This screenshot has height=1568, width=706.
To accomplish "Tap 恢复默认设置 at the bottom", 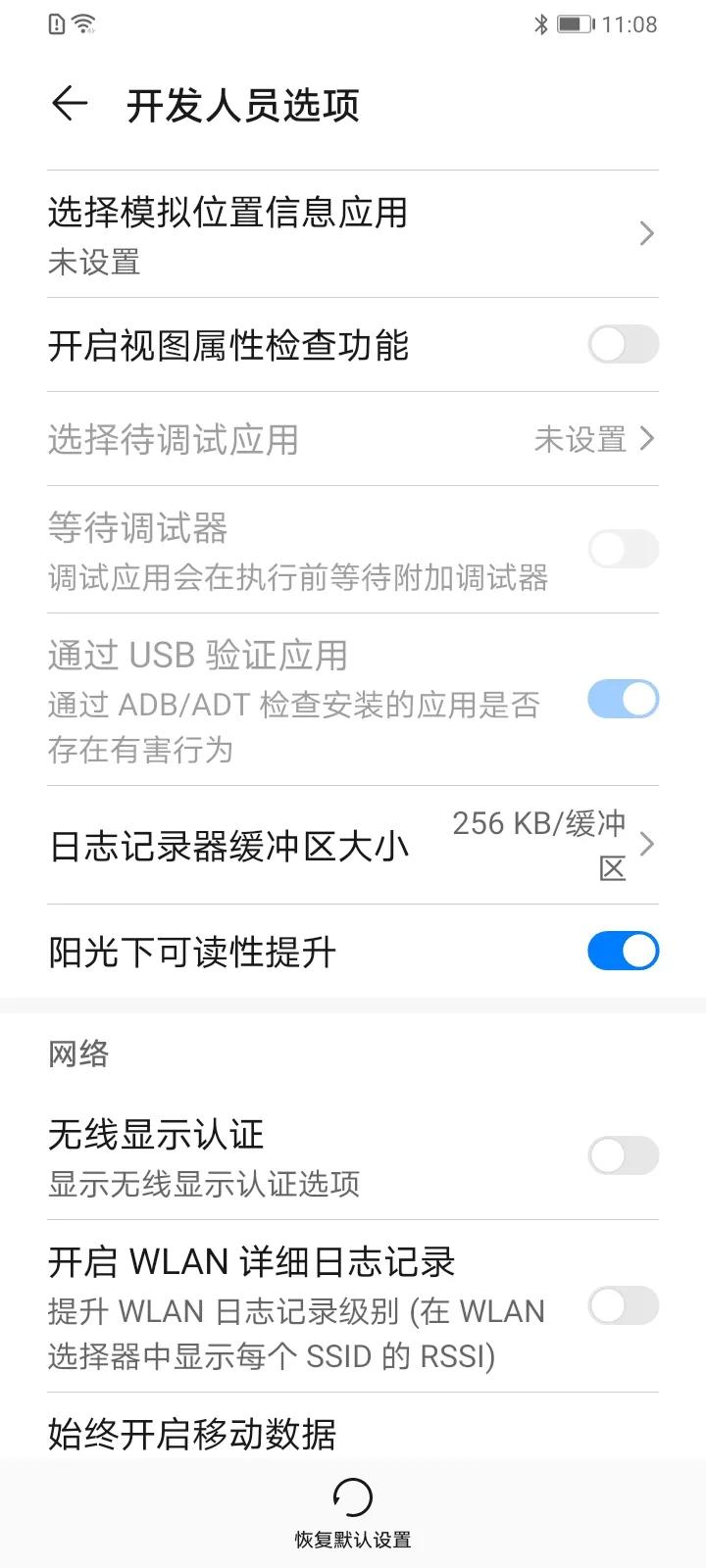I will click(352, 1542).
